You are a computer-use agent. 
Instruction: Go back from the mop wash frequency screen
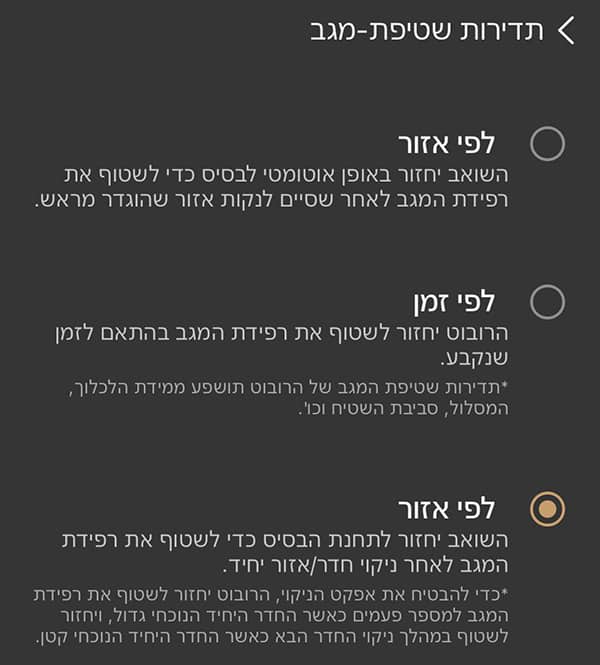click(x=566, y=30)
